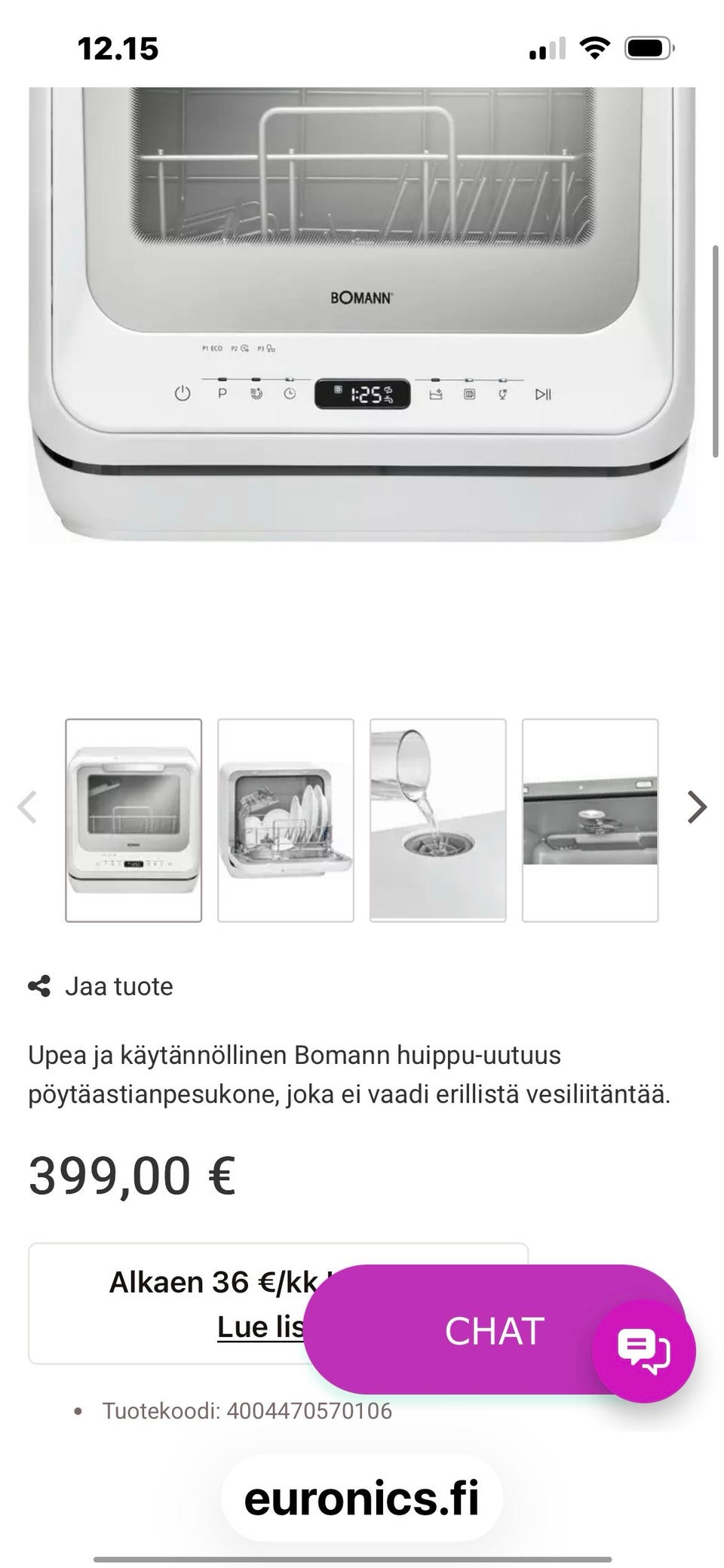The image size is (724, 1568).
Task: Click the large CHAT button
Action: [494, 1331]
